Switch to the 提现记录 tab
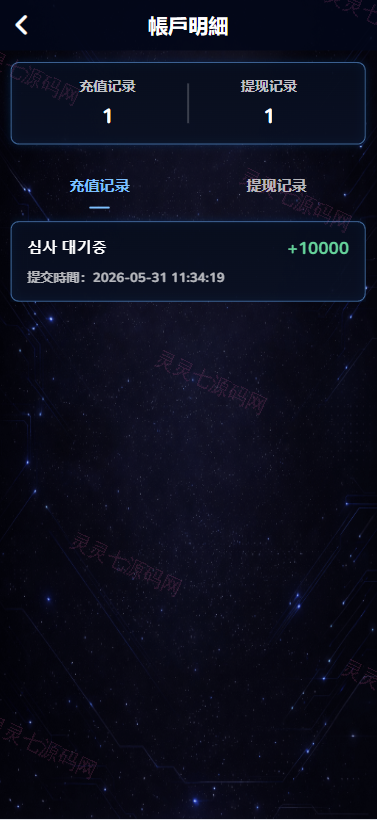 pyautogui.click(x=277, y=186)
